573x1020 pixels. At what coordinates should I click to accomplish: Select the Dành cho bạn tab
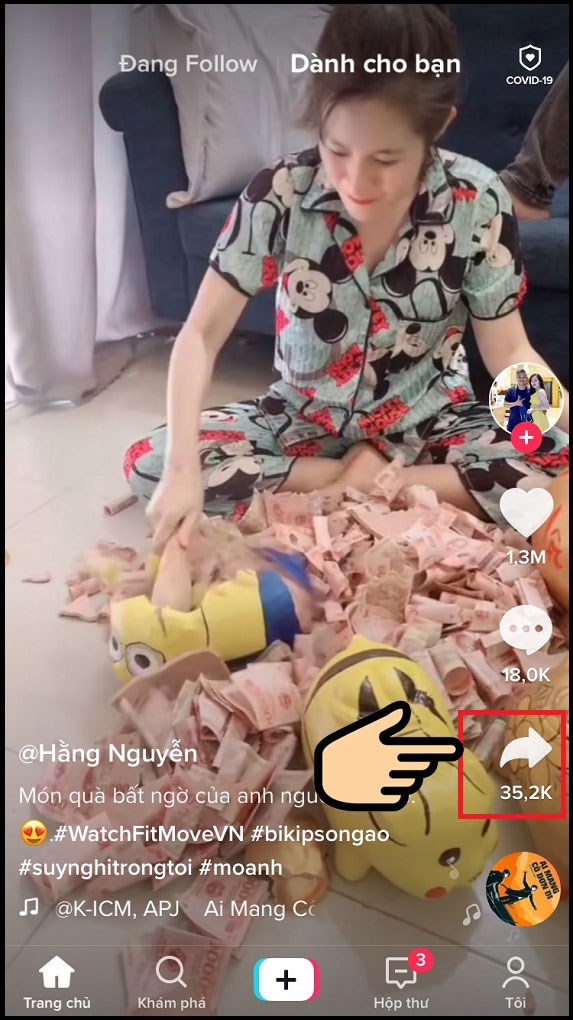pyautogui.click(x=375, y=64)
